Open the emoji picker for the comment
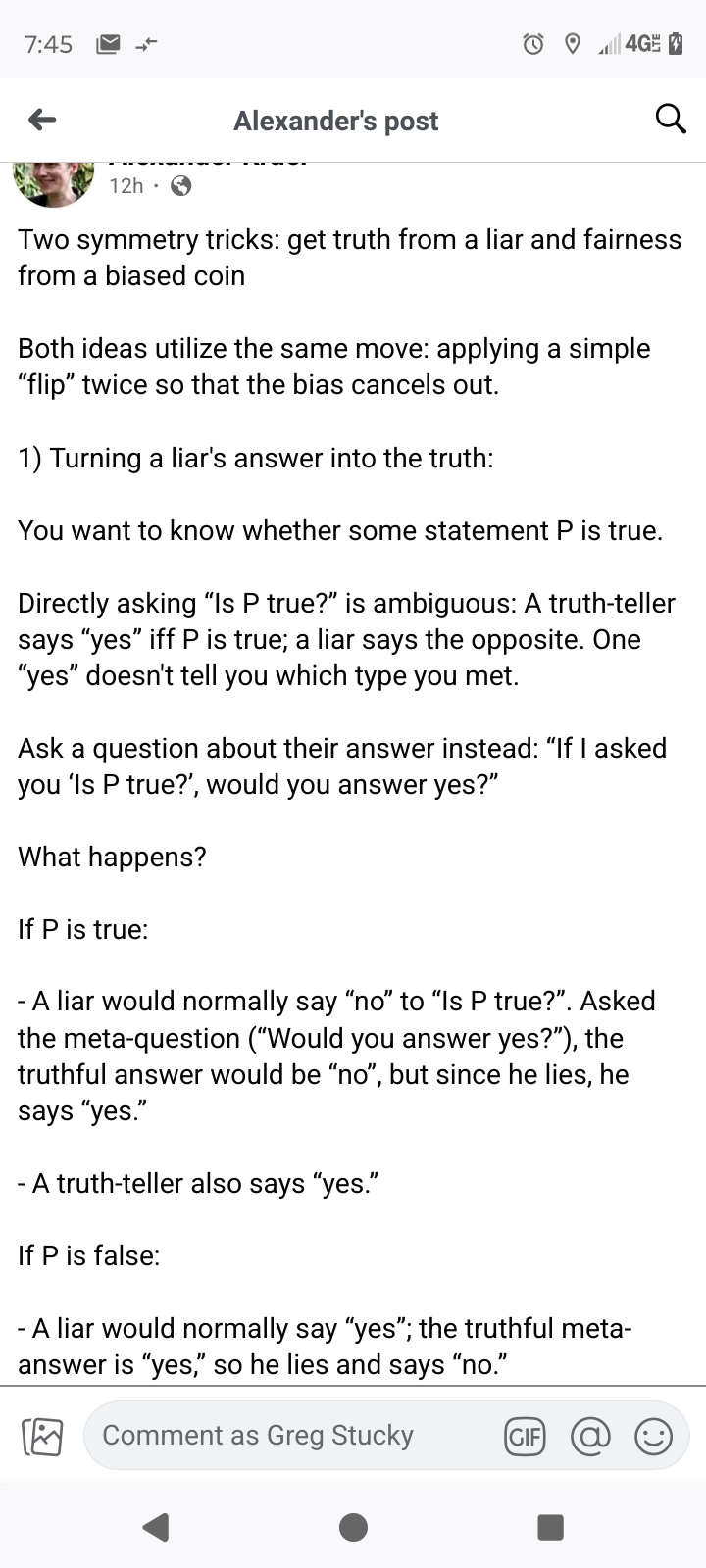The width and height of the screenshot is (706, 1568). [653, 1437]
